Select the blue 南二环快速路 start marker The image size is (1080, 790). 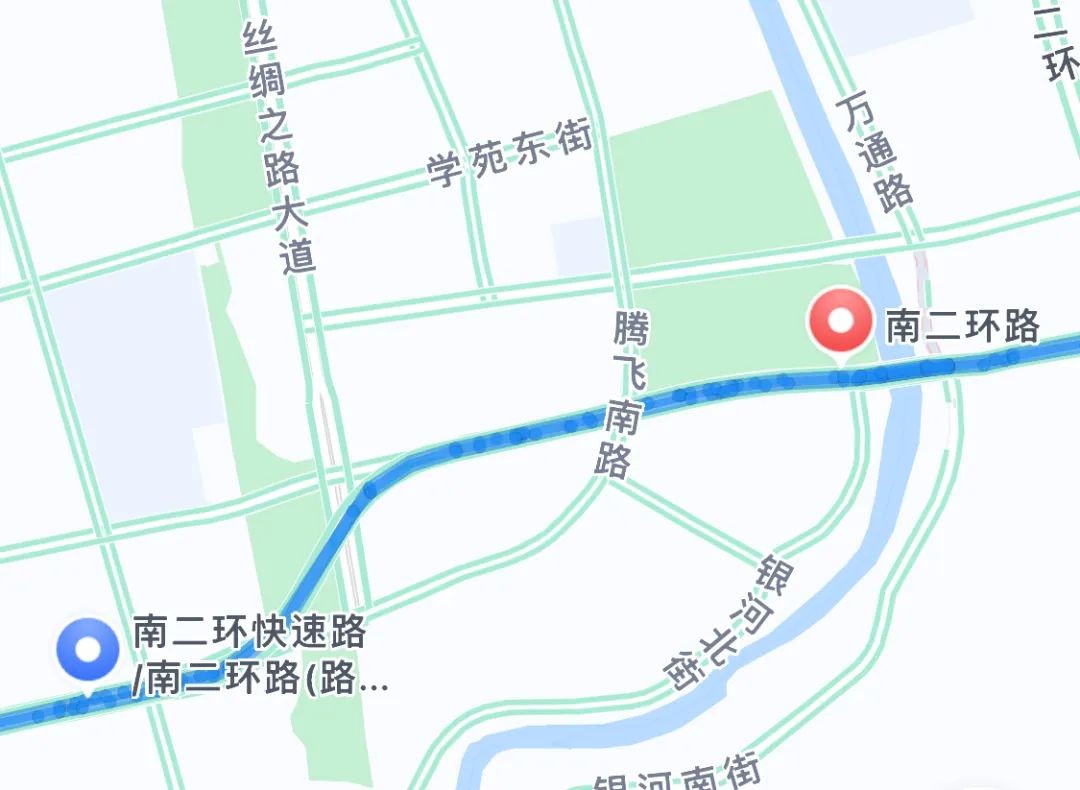88,651
